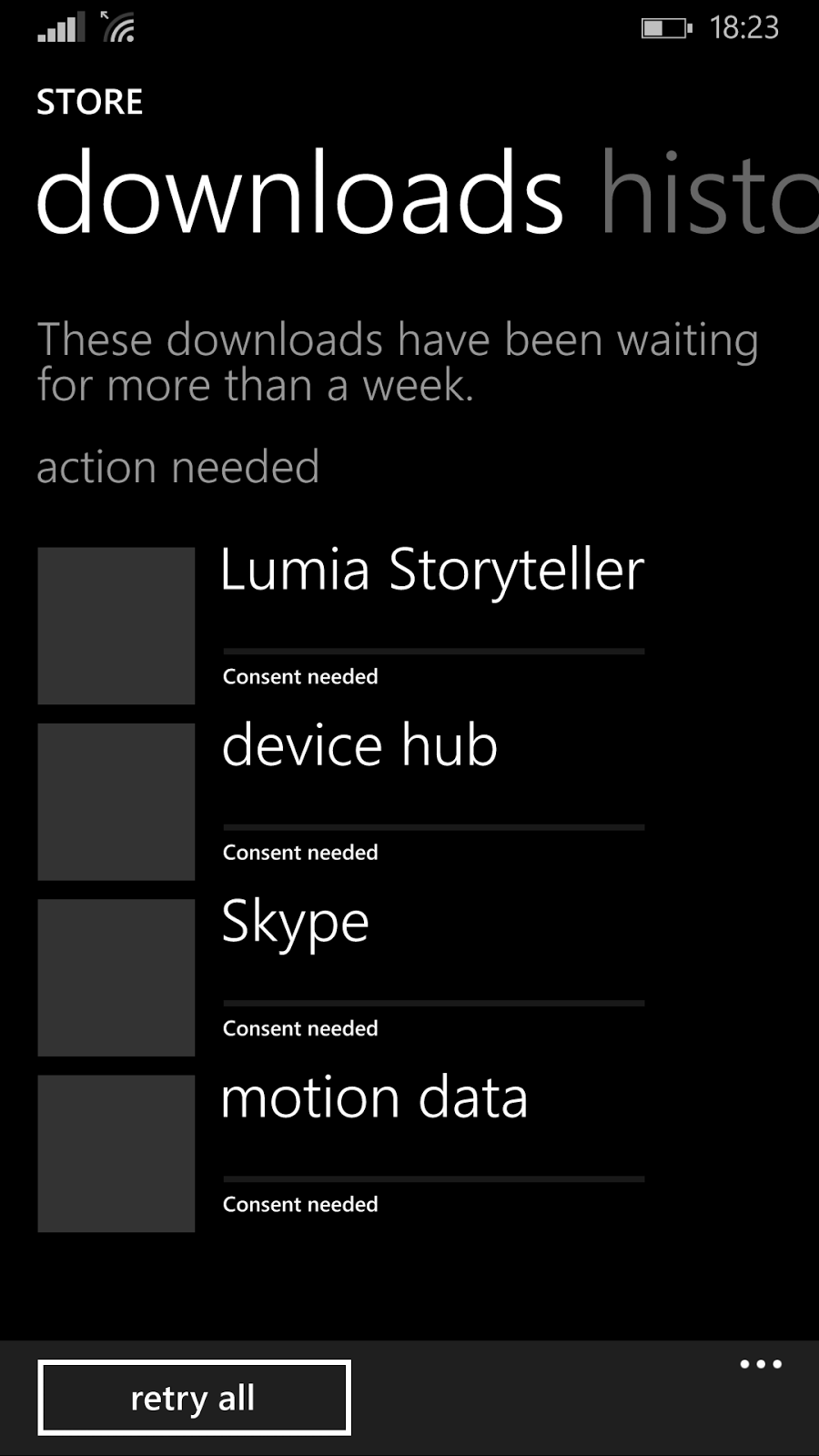This screenshot has width=819, height=1456.
Task: Expand the app bar more options
Action: click(x=761, y=1364)
